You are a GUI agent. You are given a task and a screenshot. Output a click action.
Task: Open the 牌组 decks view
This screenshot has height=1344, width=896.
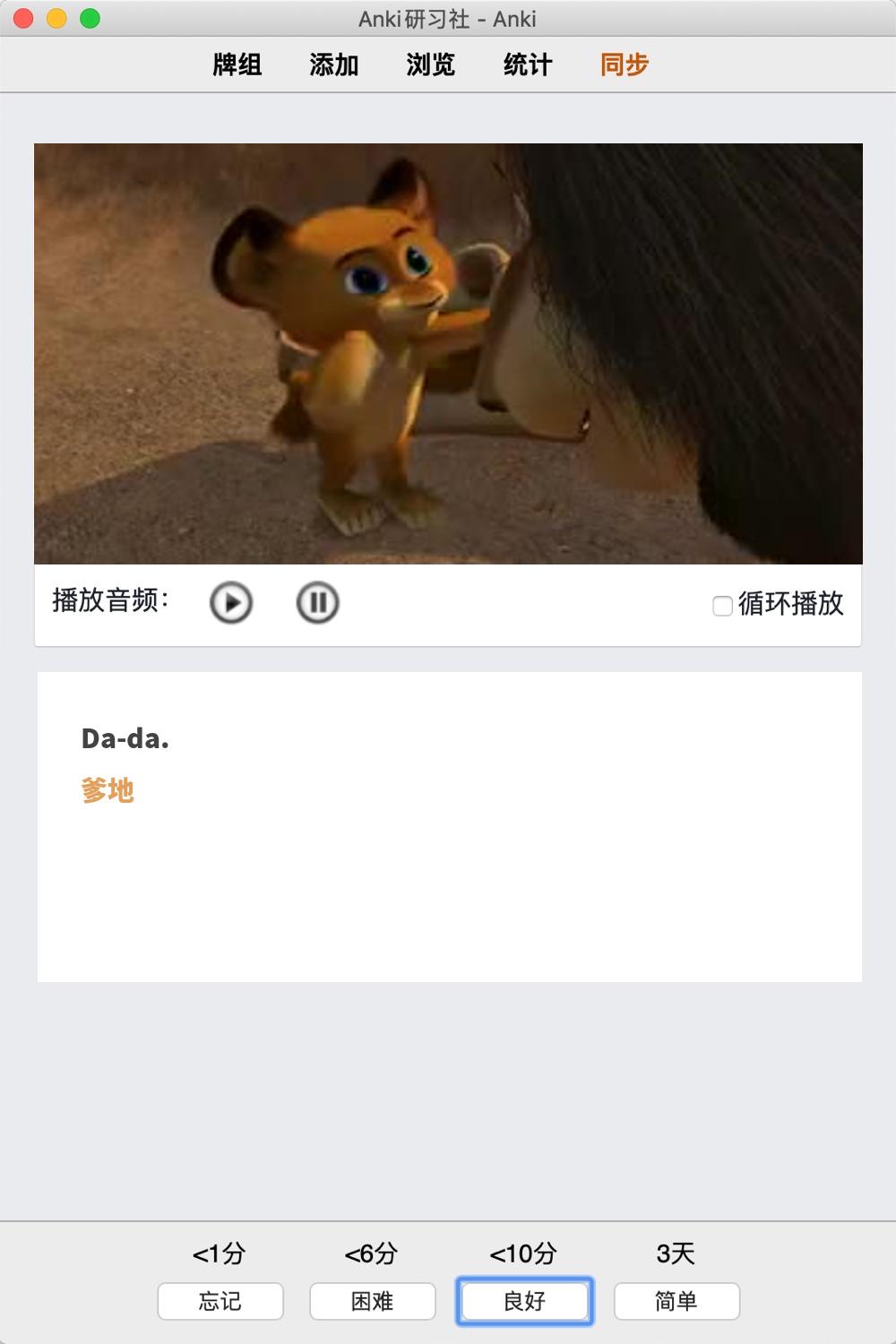(237, 65)
